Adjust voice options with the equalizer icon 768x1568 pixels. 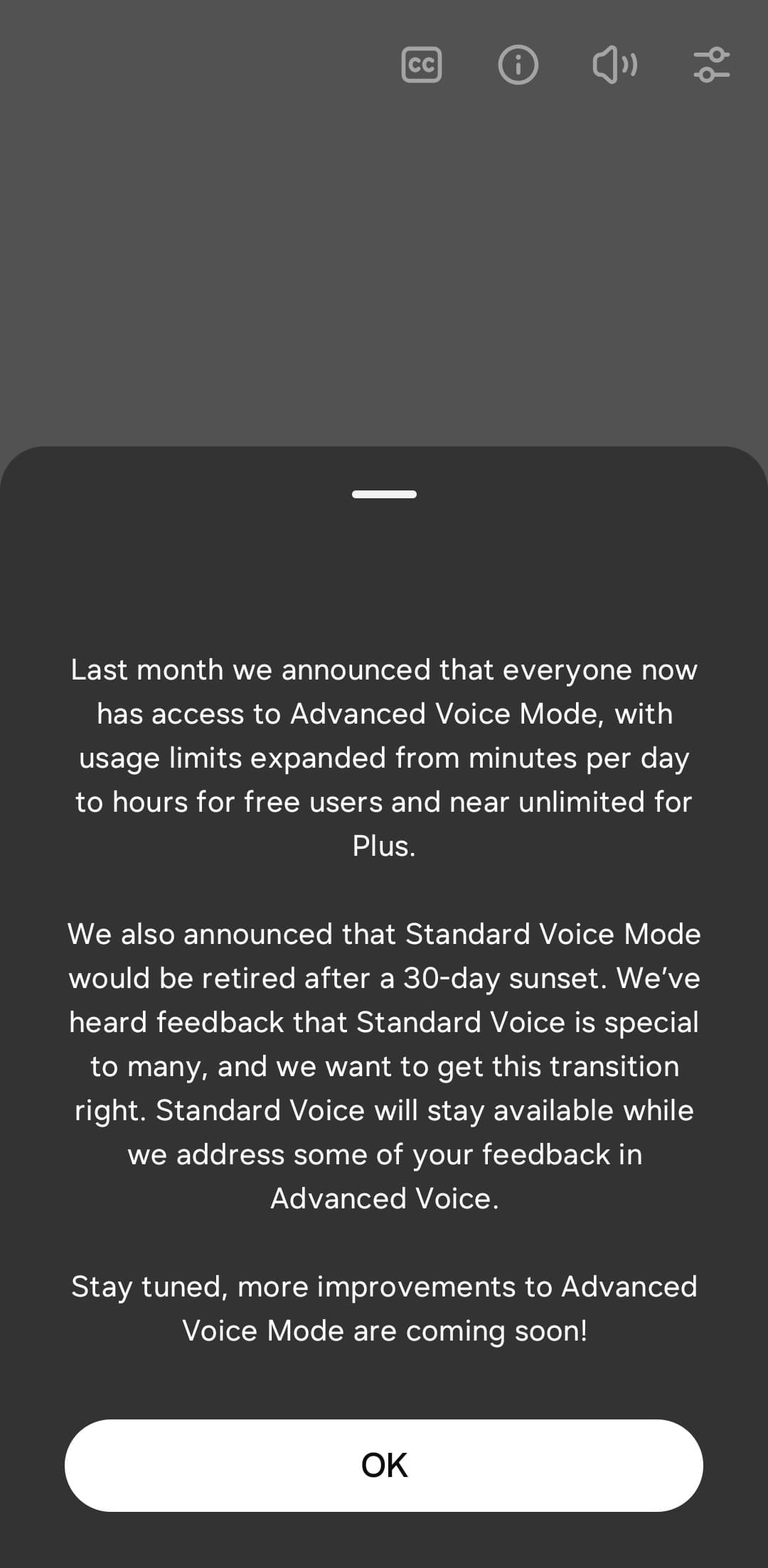click(712, 65)
